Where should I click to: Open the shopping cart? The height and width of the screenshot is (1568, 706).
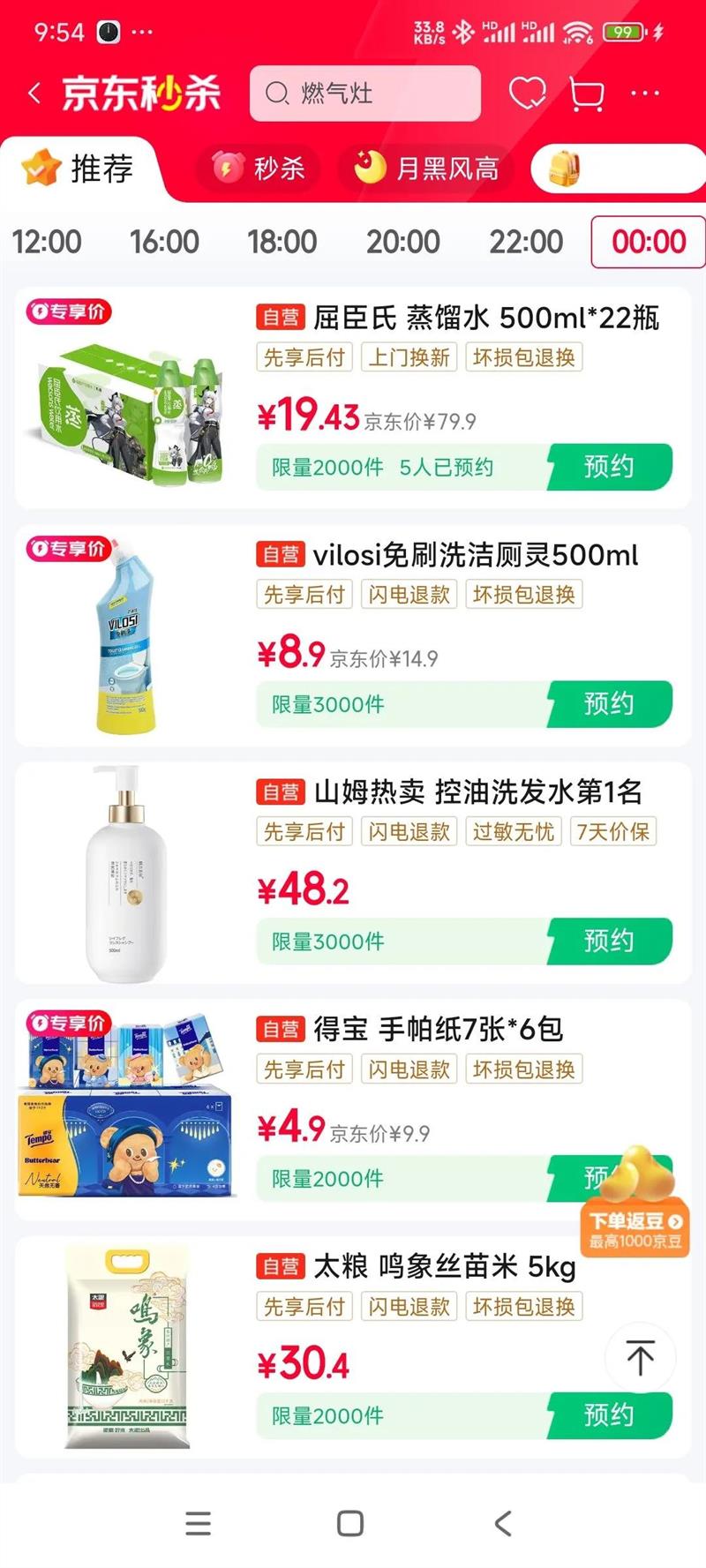point(587,94)
